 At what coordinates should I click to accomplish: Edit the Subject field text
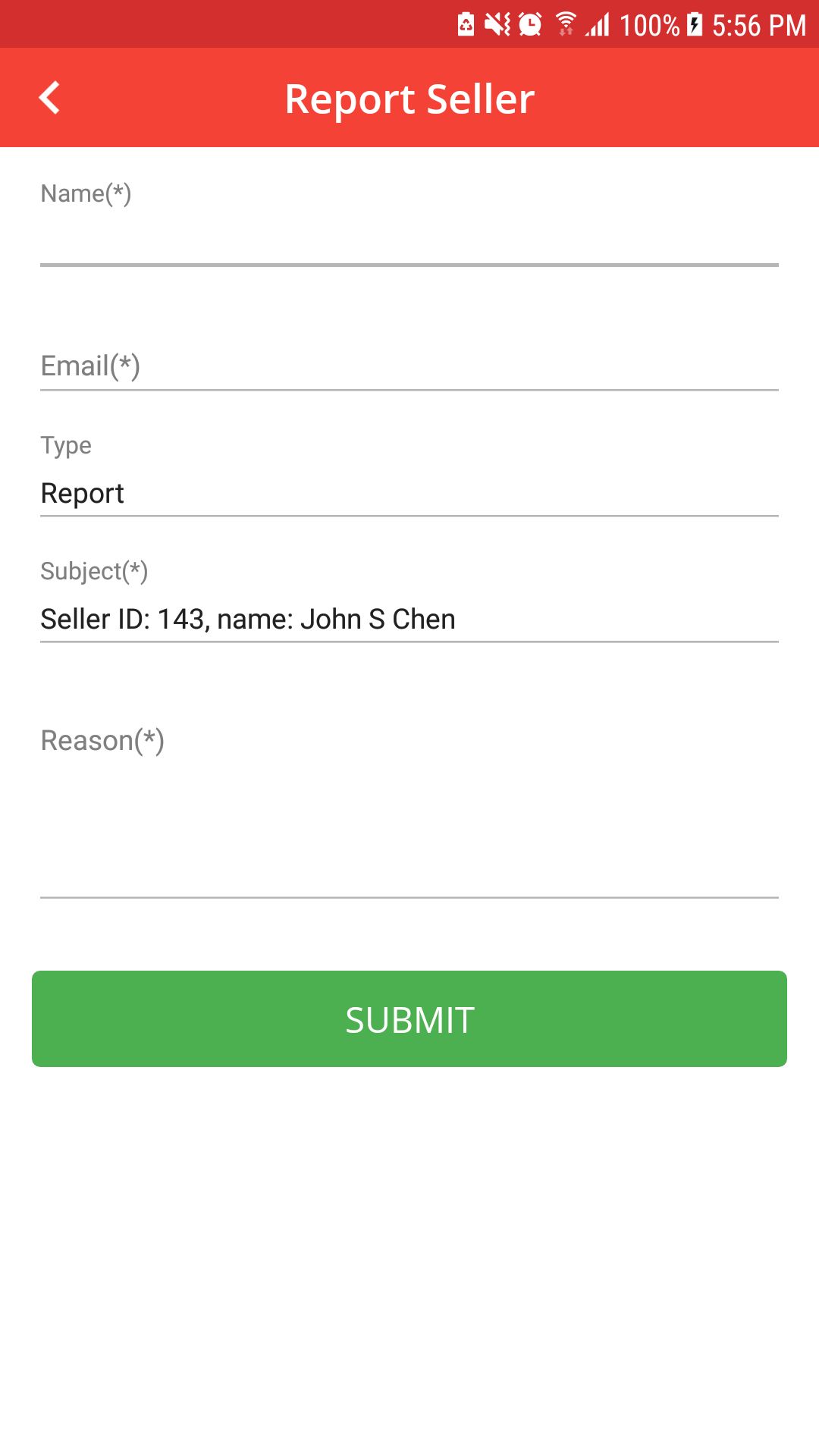tap(409, 620)
